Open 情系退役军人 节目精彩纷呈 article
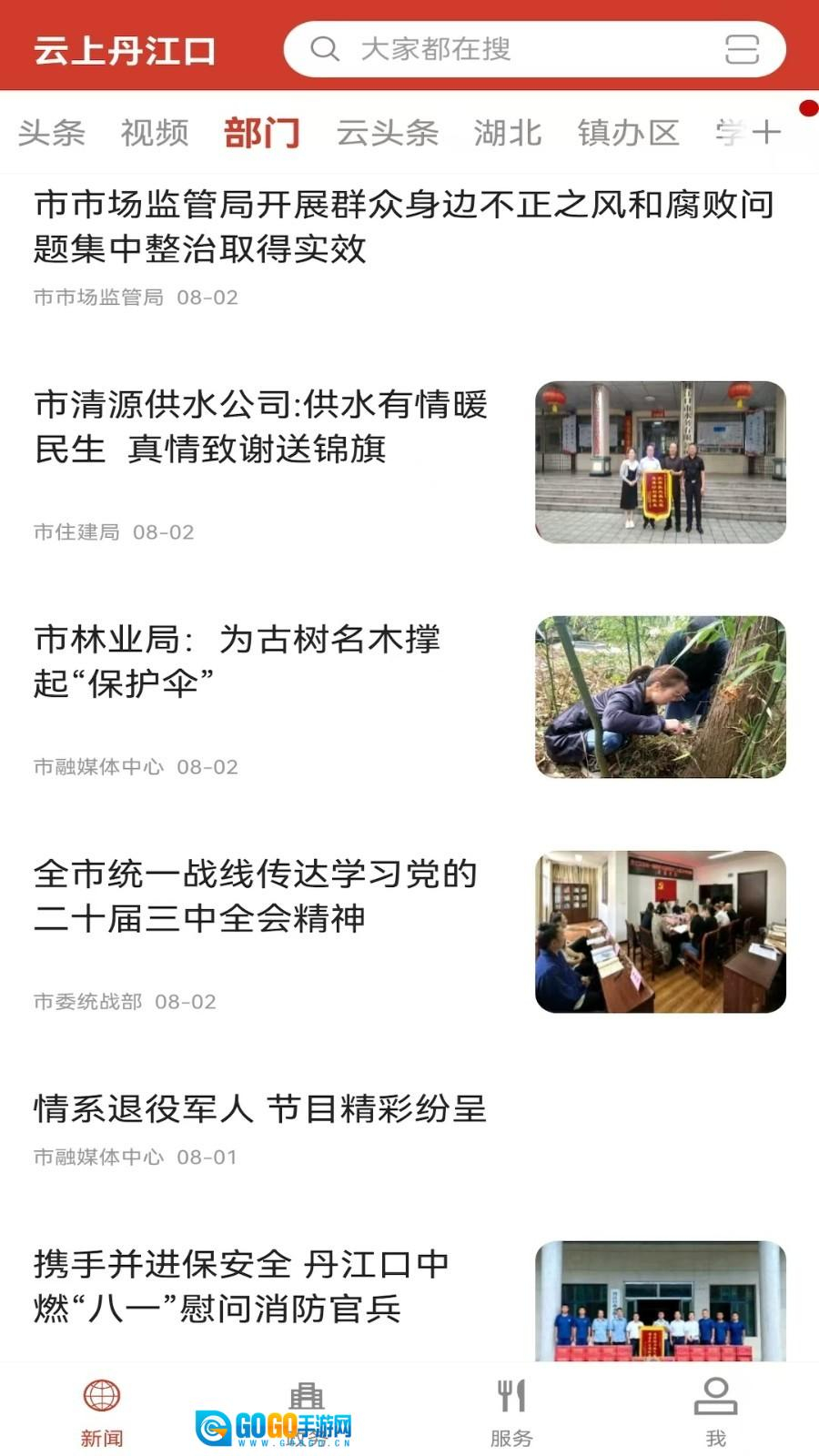 click(260, 1109)
